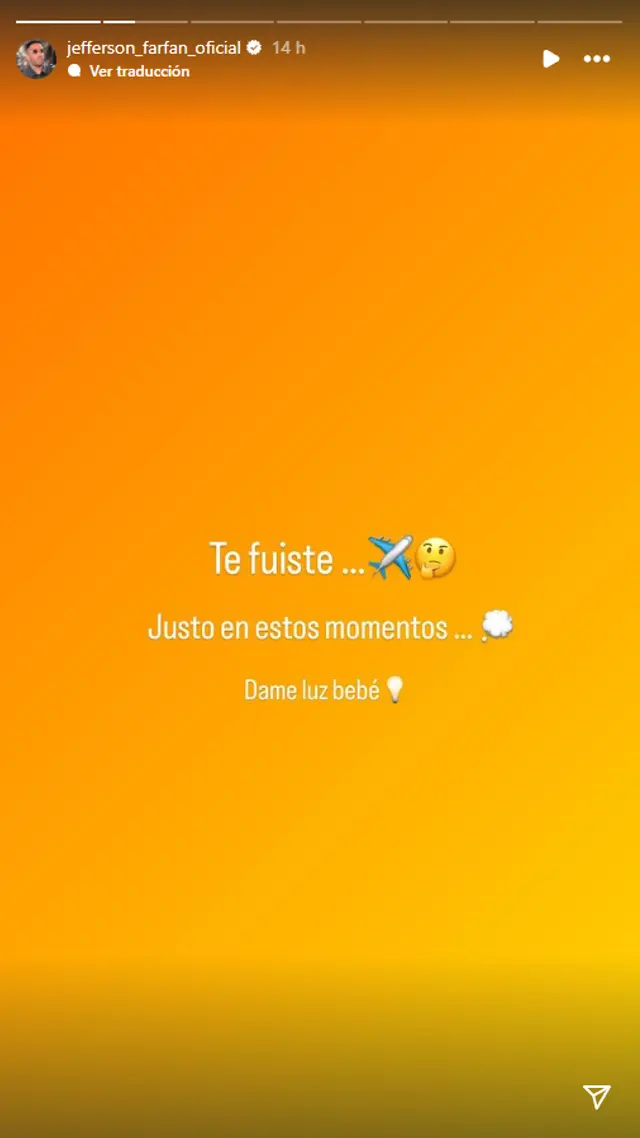Tap Ver traducción to translate story
This screenshot has width=640, height=1138.
tap(139, 71)
